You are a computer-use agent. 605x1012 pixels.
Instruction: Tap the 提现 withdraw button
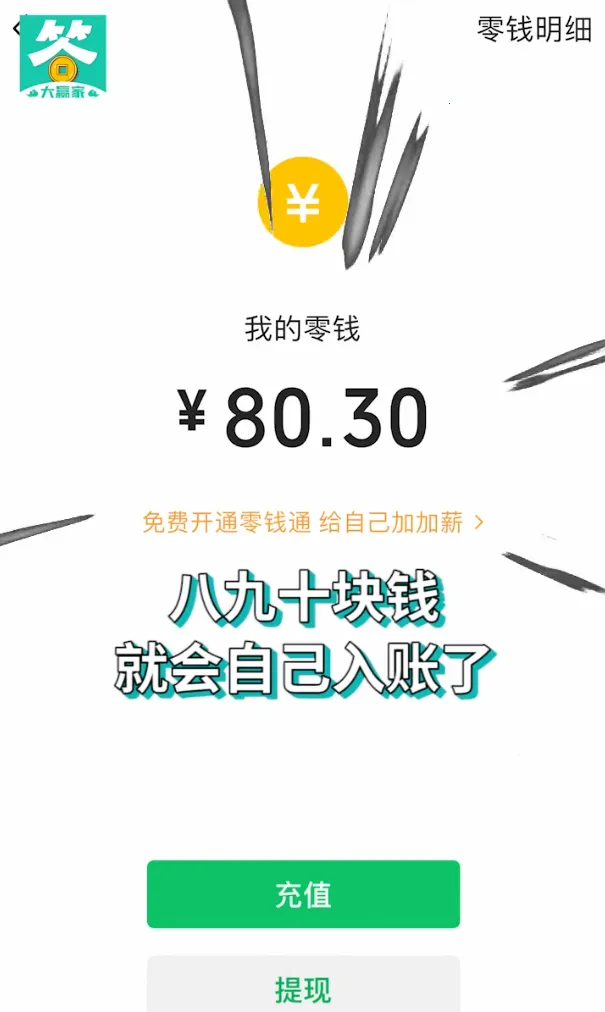pyautogui.click(x=303, y=988)
